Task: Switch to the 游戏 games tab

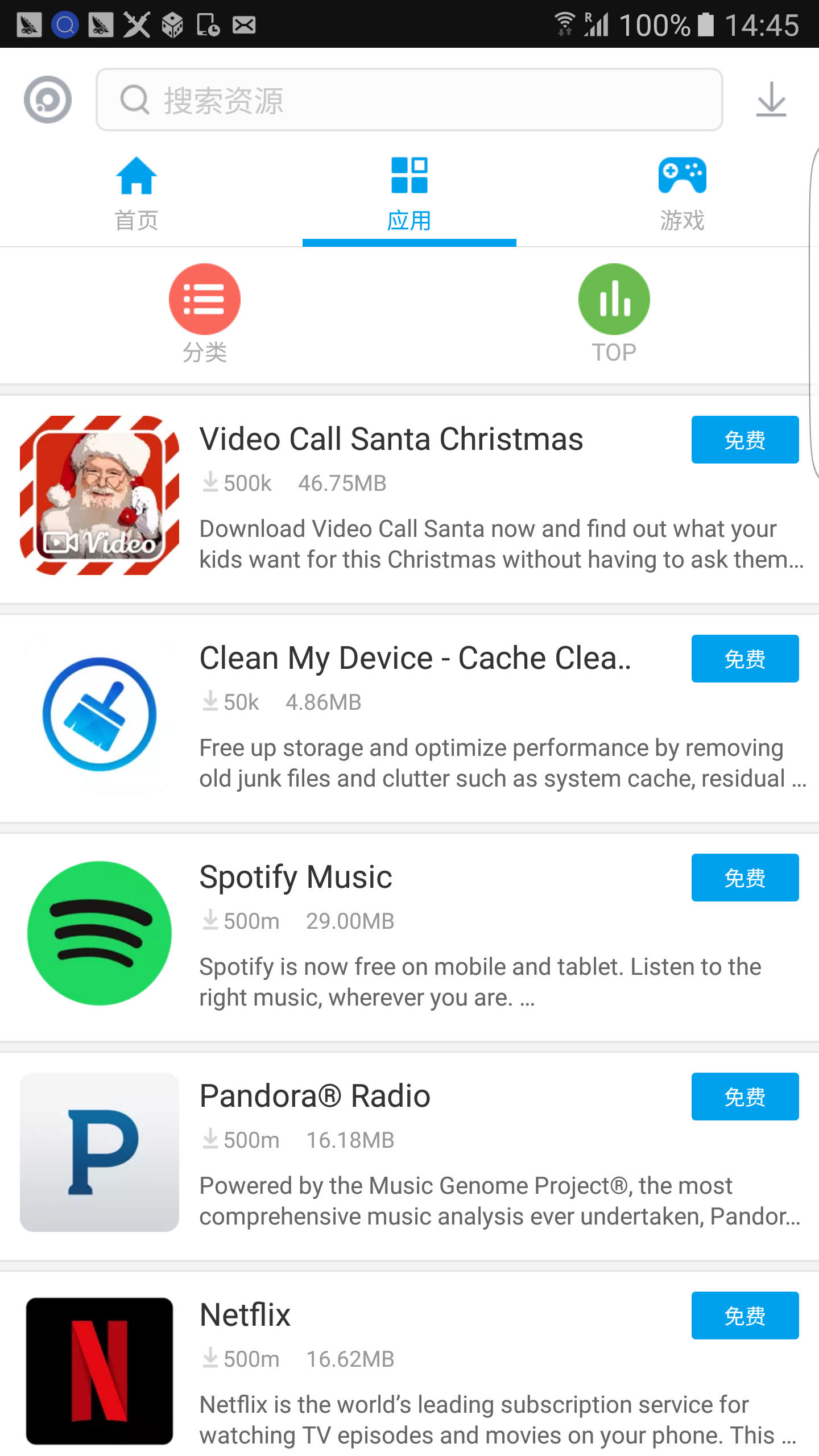Action: click(x=682, y=193)
